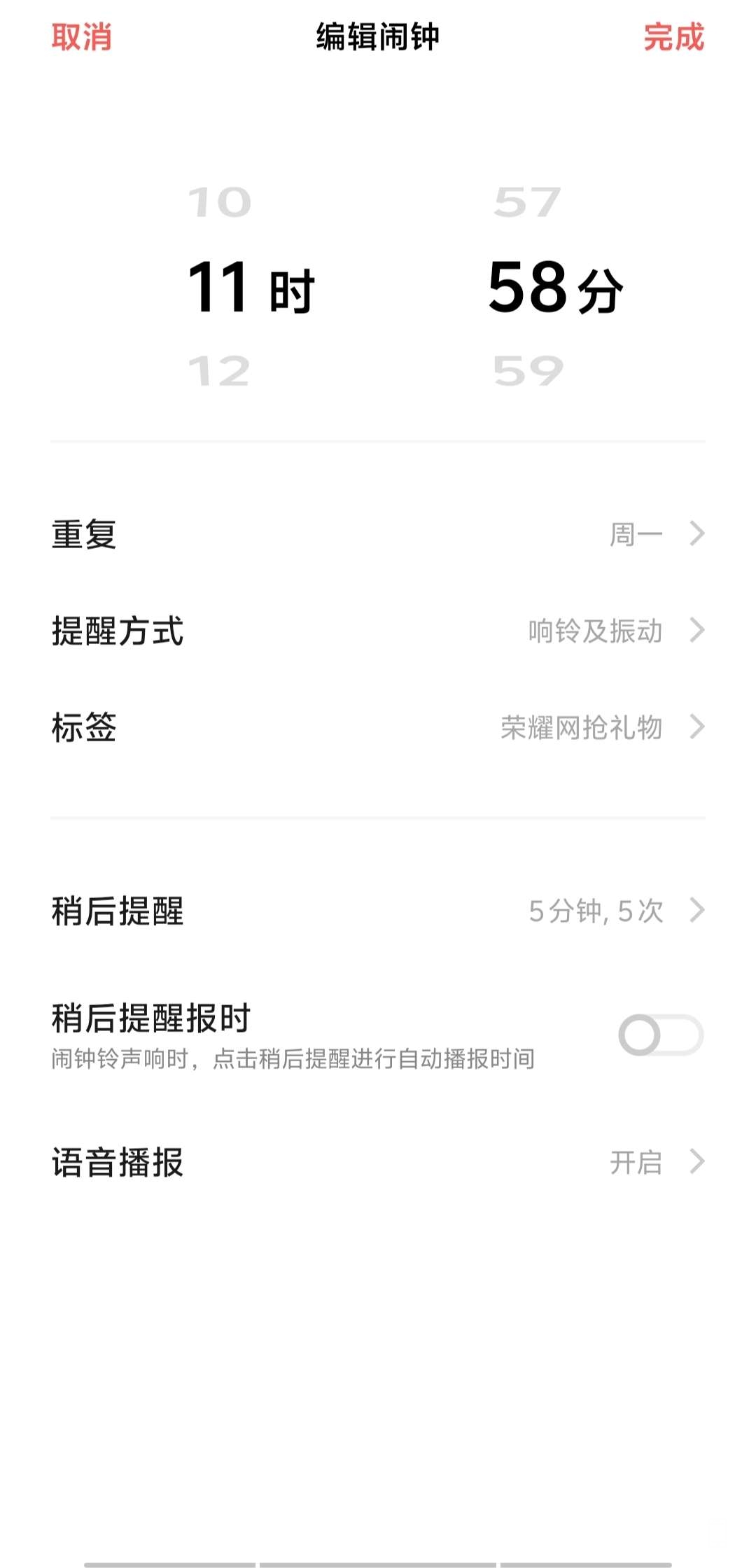
Task: Click the 5分钟, 5次 snooze value
Action: [595, 910]
